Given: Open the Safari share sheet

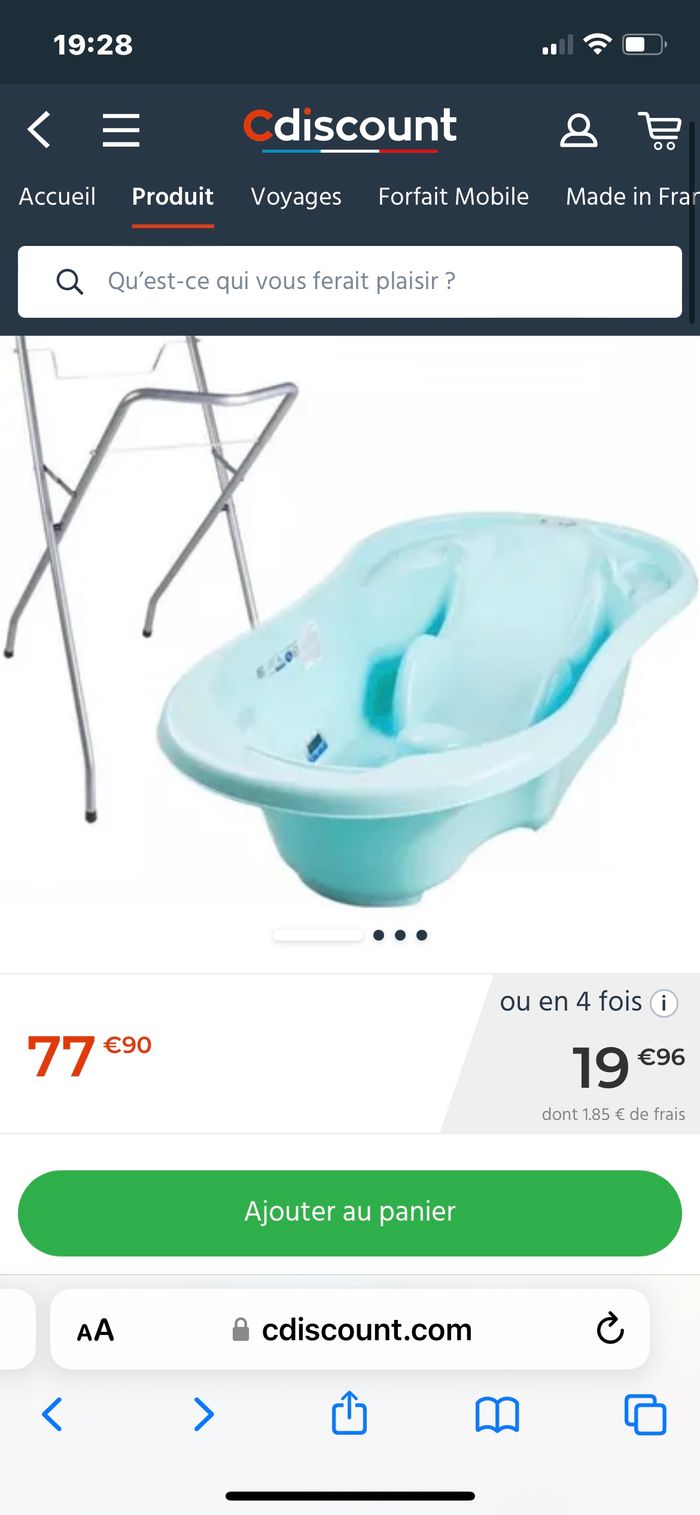Looking at the screenshot, I should click(349, 1414).
